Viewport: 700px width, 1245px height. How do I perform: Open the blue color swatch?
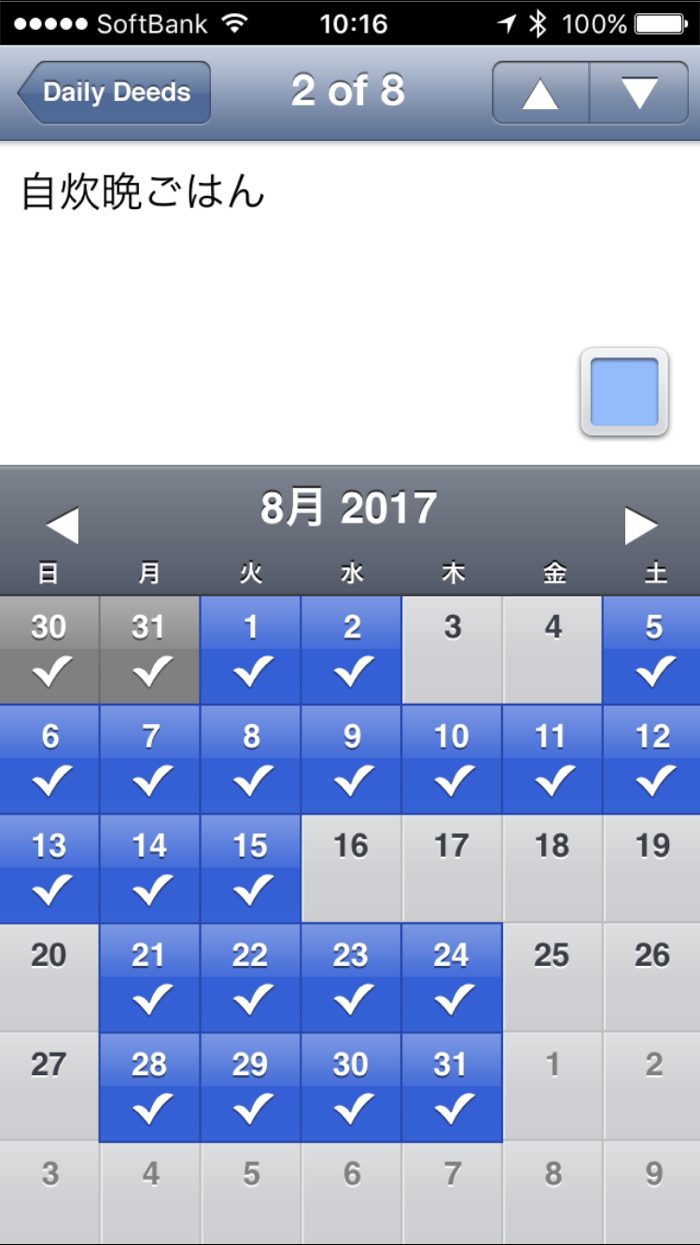[x=624, y=392]
